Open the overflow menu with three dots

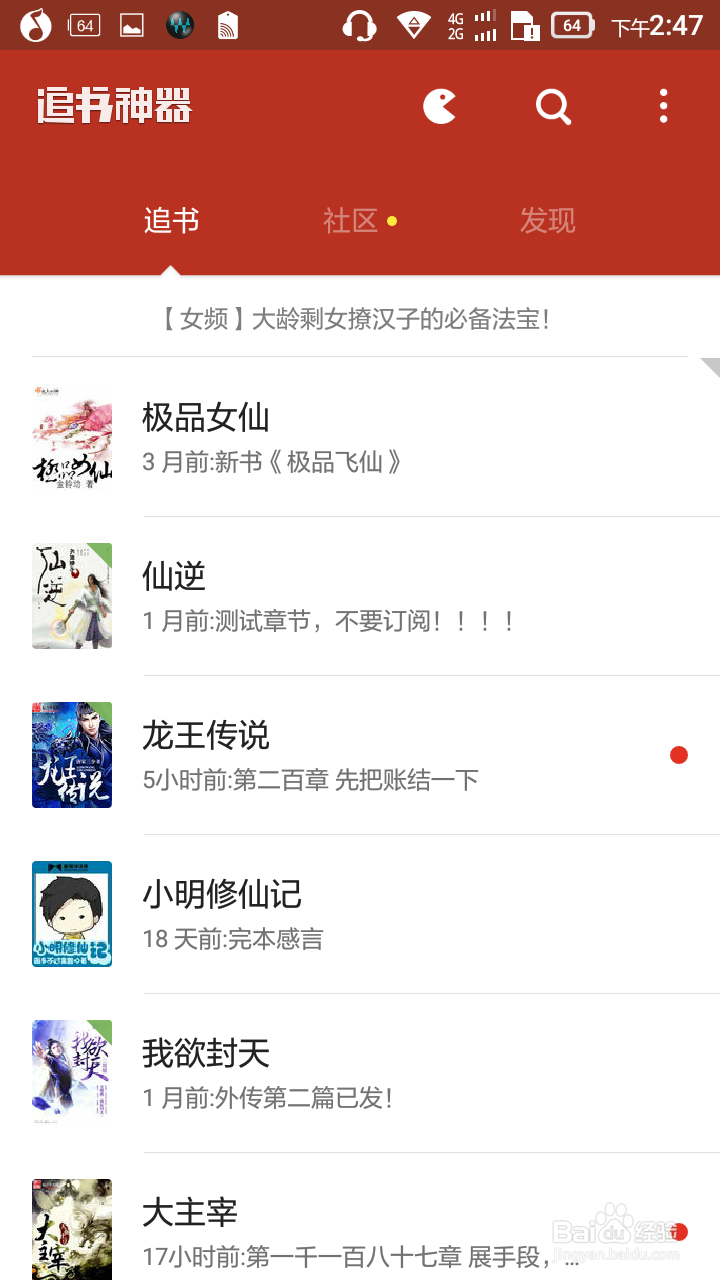(x=663, y=107)
